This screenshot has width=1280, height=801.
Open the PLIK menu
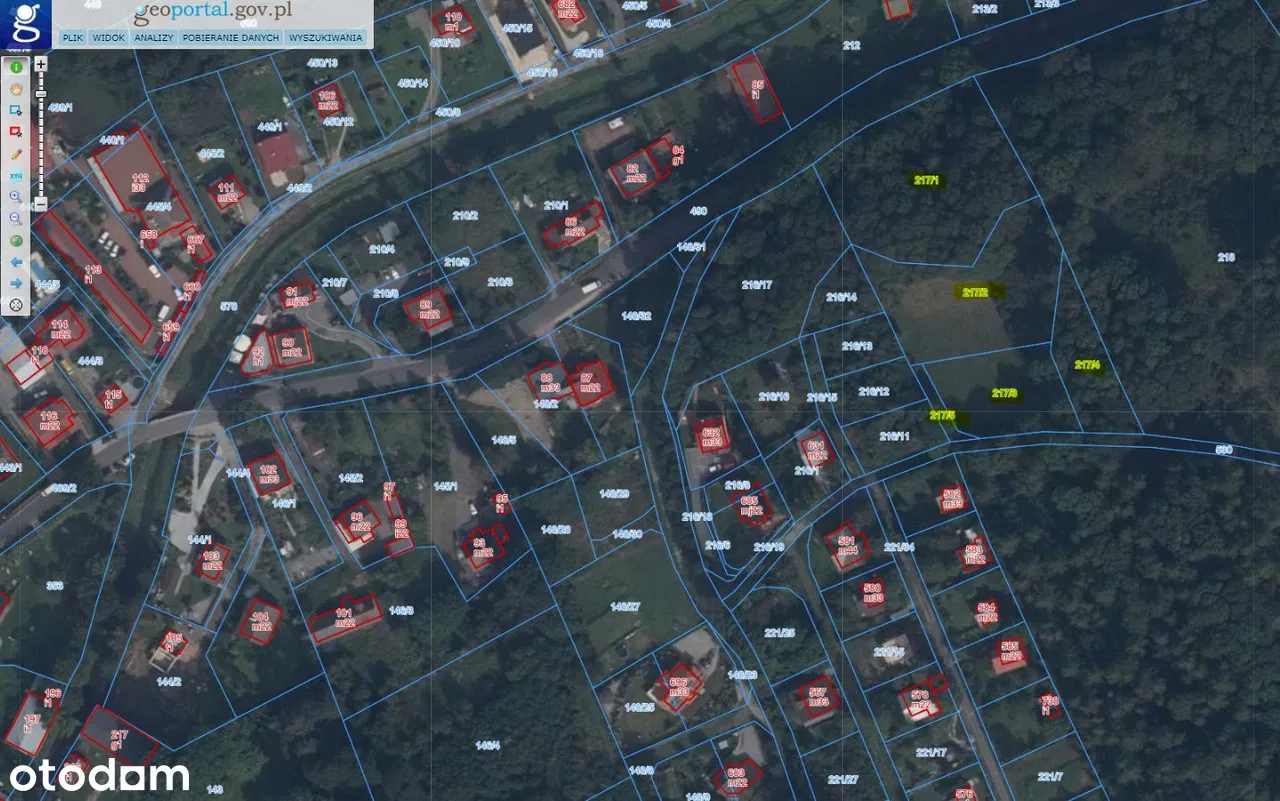point(72,37)
